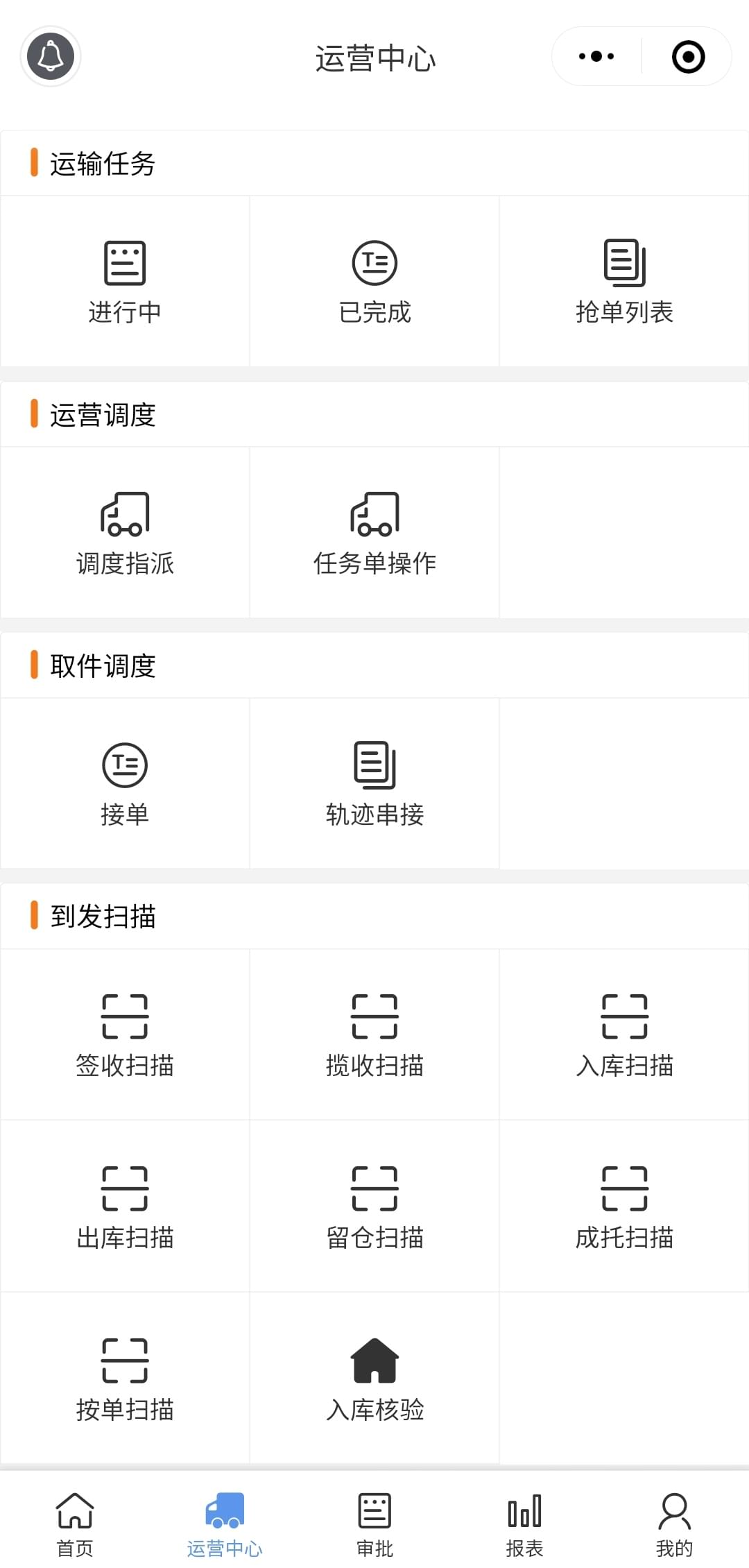Open the 抢单列表 grid item
The height and width of the screenshot is (1568, 749).
coord(624,282)
